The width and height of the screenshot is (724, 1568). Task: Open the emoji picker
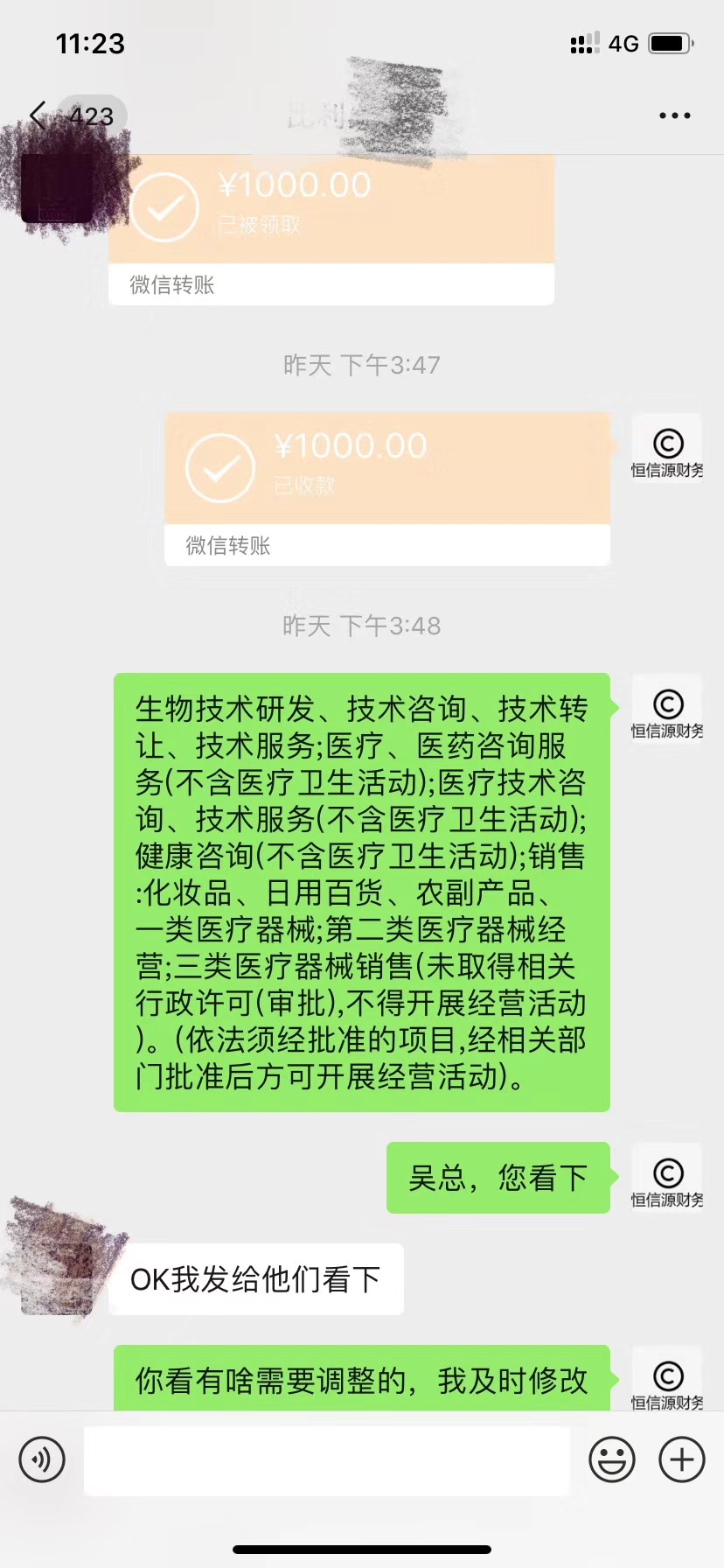point(611,1459)
